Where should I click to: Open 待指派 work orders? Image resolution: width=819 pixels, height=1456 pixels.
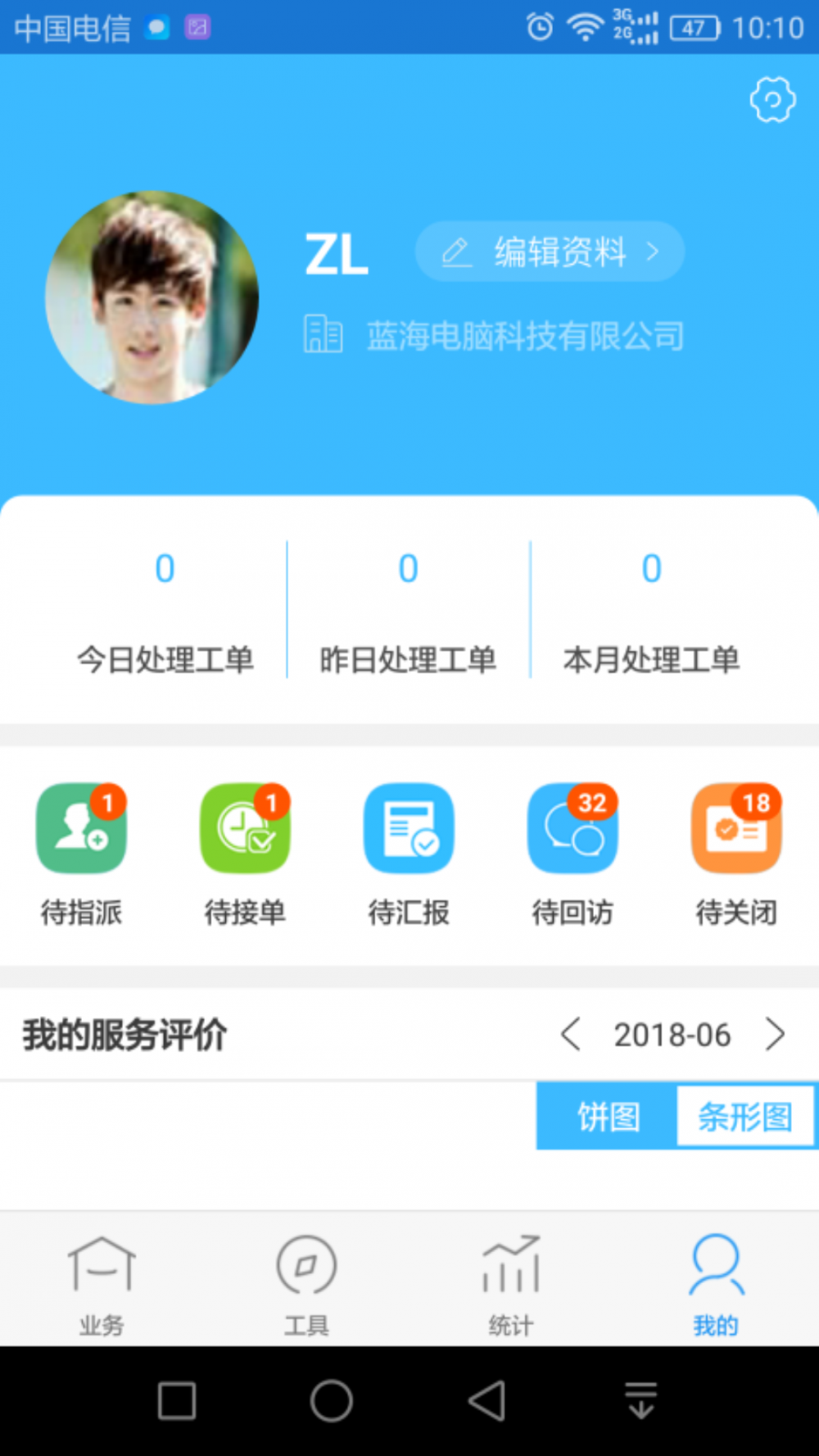pos(81,855)
